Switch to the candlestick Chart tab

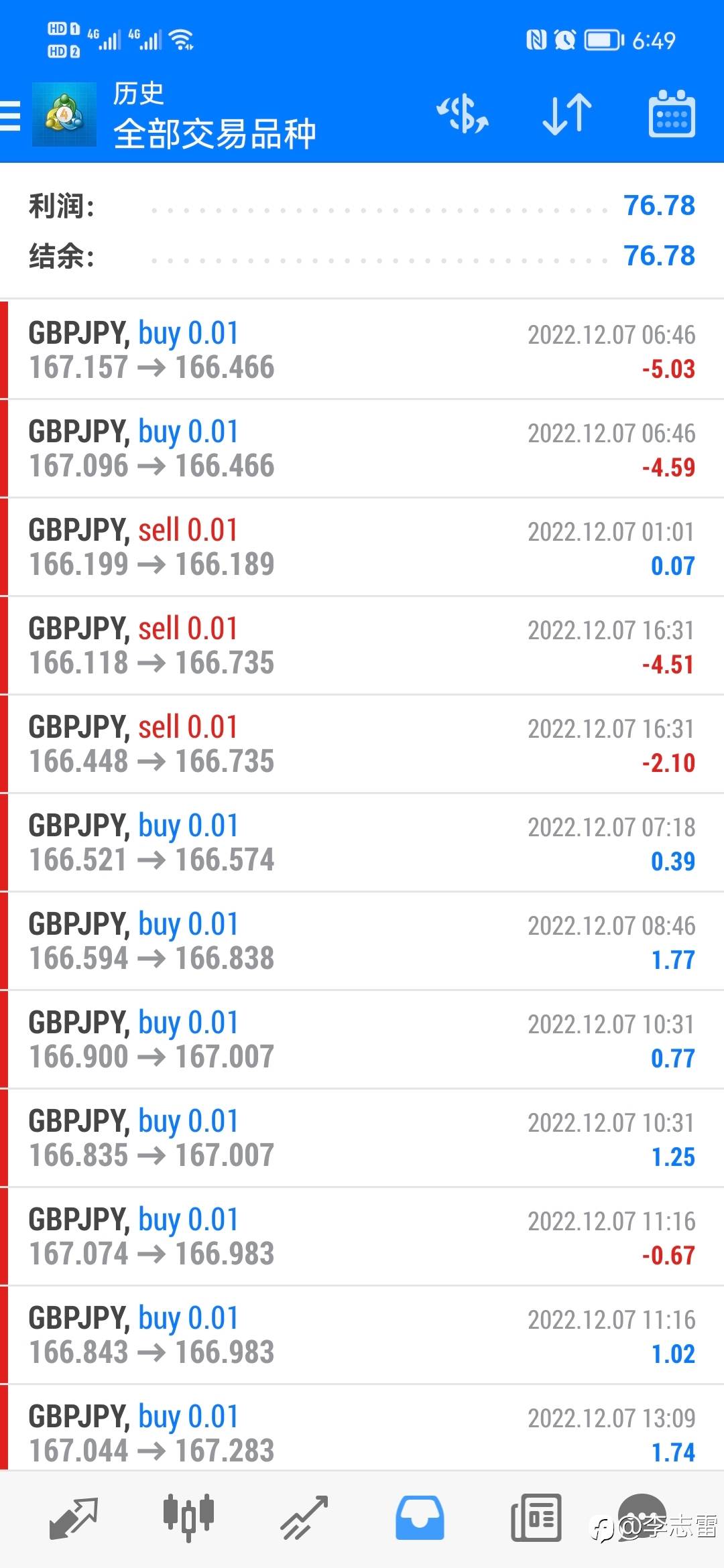pos(188,1518)
